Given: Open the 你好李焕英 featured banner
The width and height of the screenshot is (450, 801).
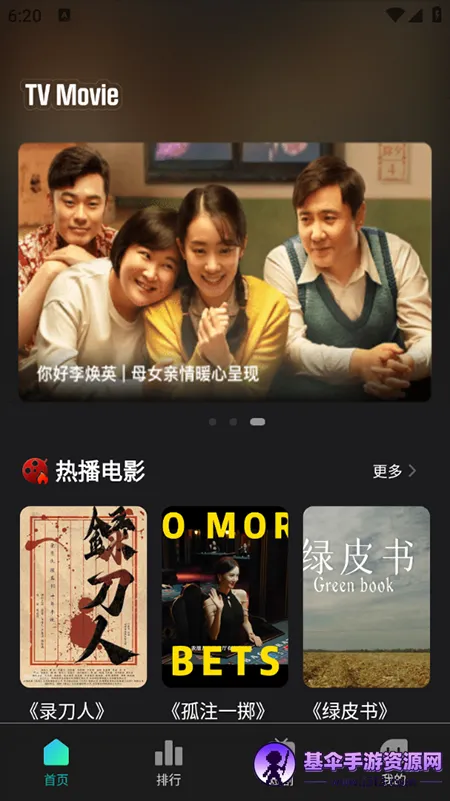Looking at the screenshot, I should click(x=225, y=271).
